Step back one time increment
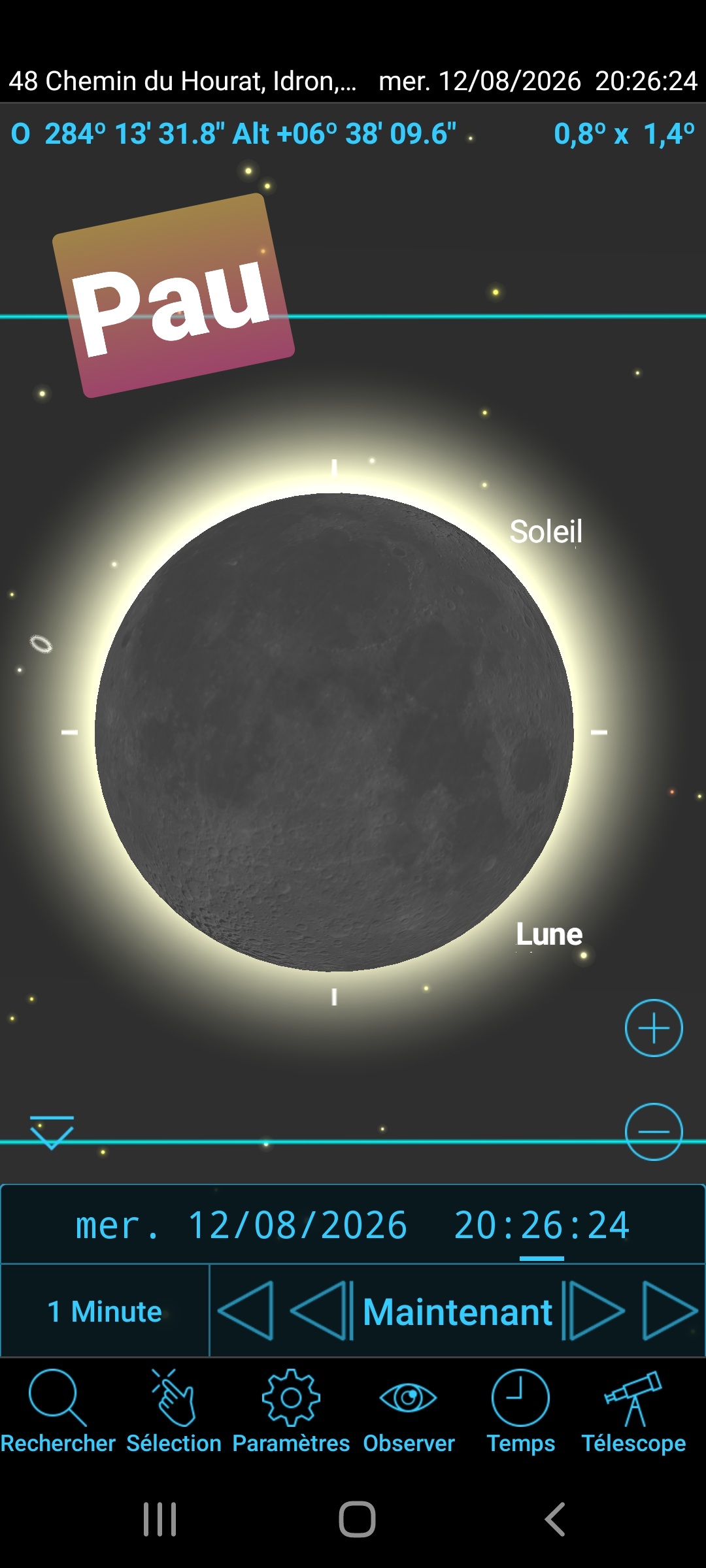The image size is (706, 1568). [322, 1311]
